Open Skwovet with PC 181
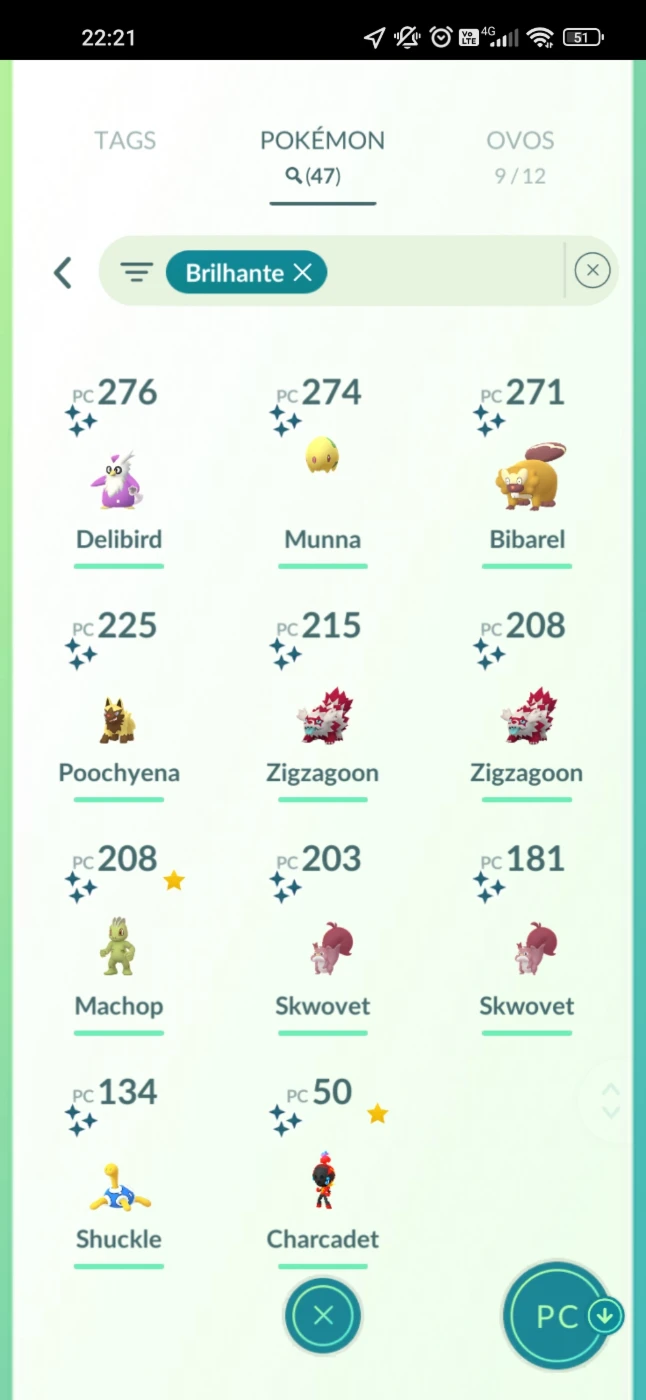Screen dimensions: 646x1400 527,938
